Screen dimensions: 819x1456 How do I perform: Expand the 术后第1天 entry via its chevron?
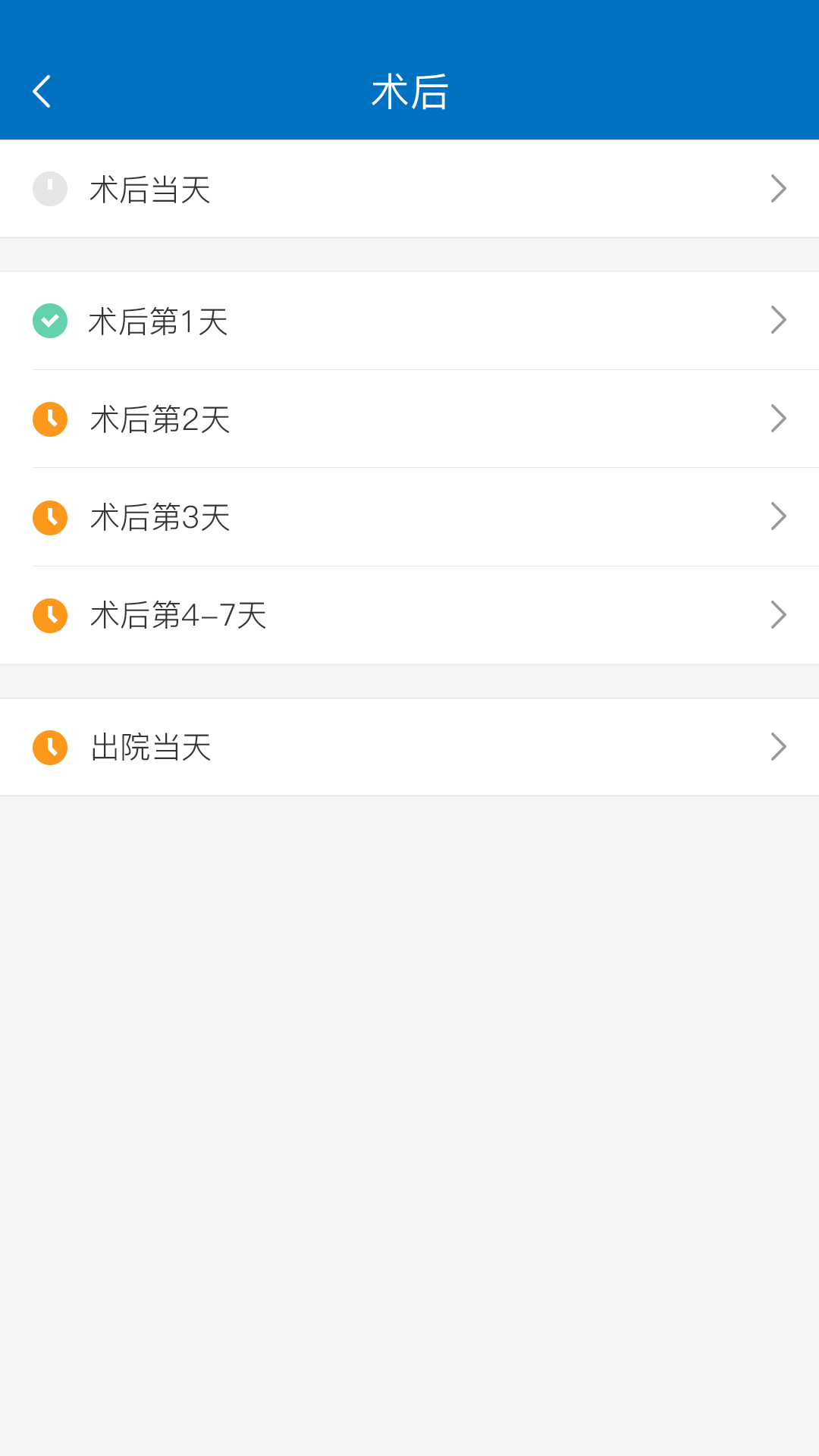coord(778,321)
